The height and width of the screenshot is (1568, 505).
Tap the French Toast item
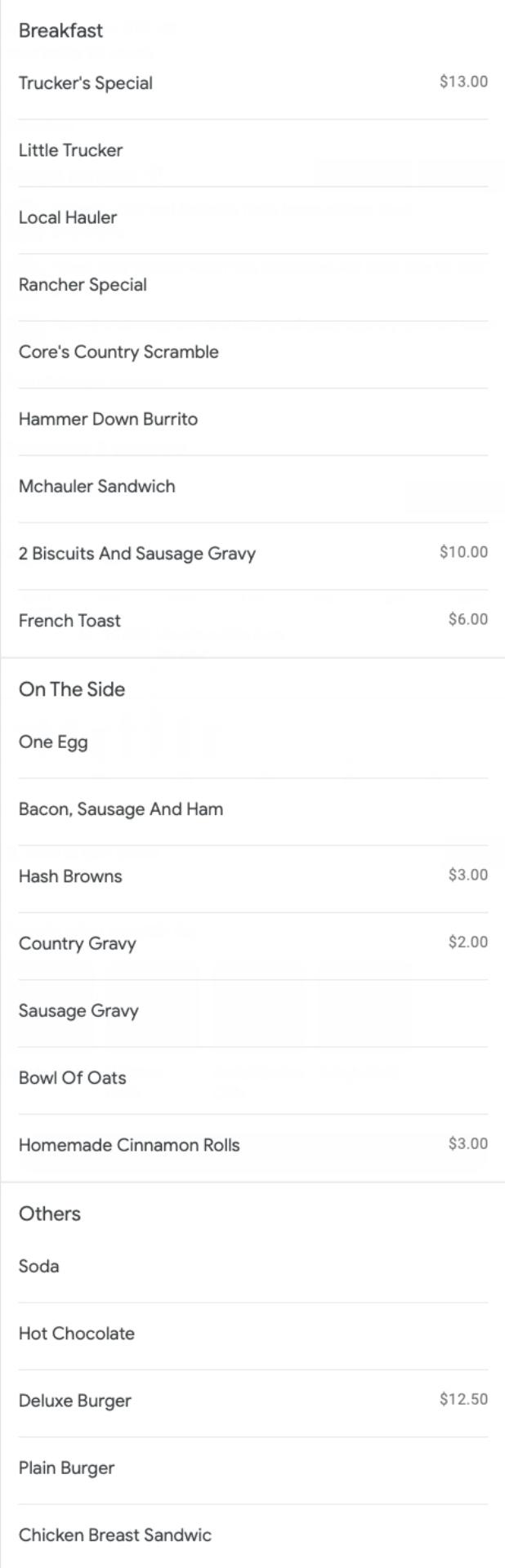click(x=69, y=621)
